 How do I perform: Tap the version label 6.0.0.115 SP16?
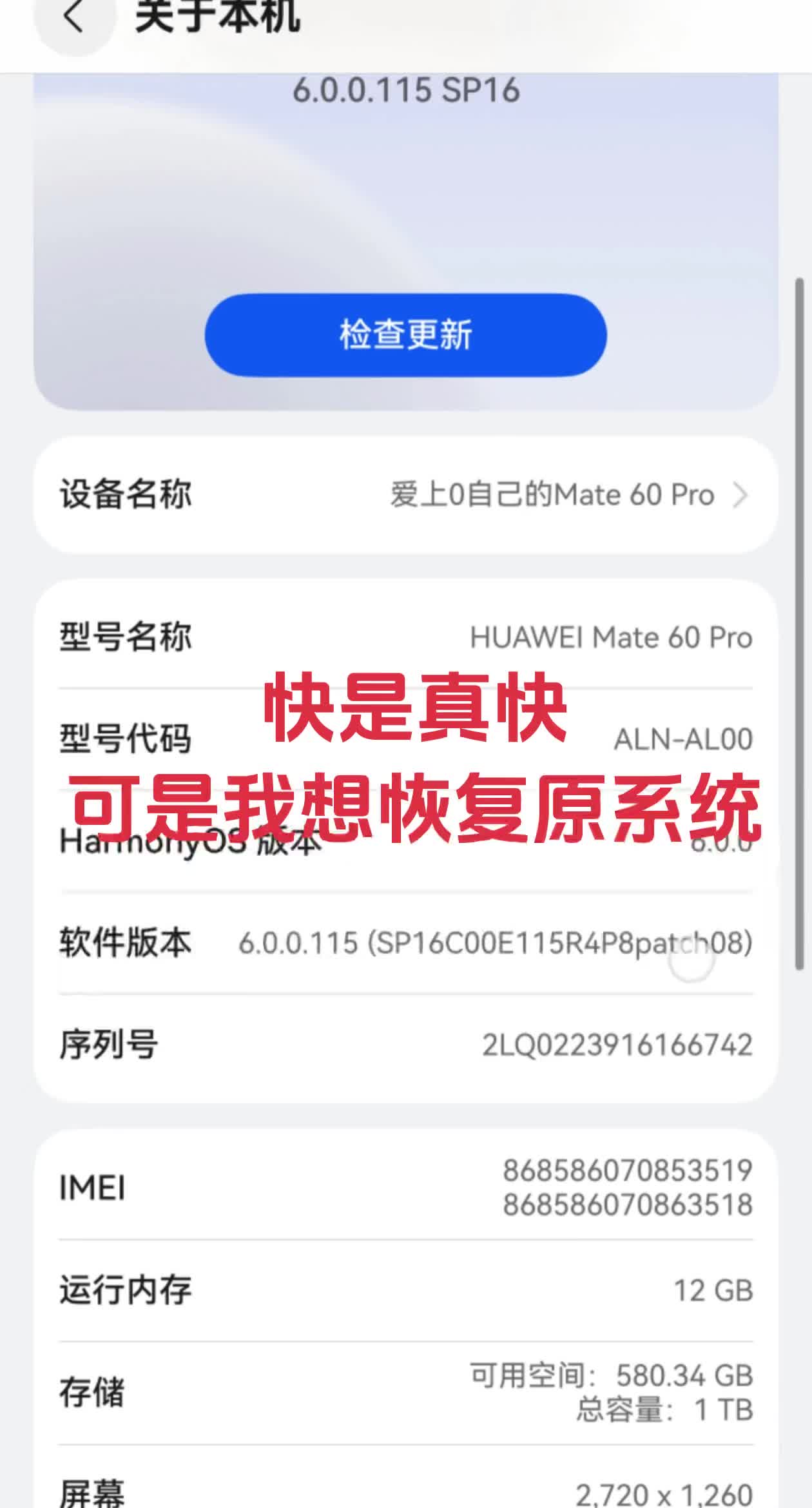tap(405, 90)
